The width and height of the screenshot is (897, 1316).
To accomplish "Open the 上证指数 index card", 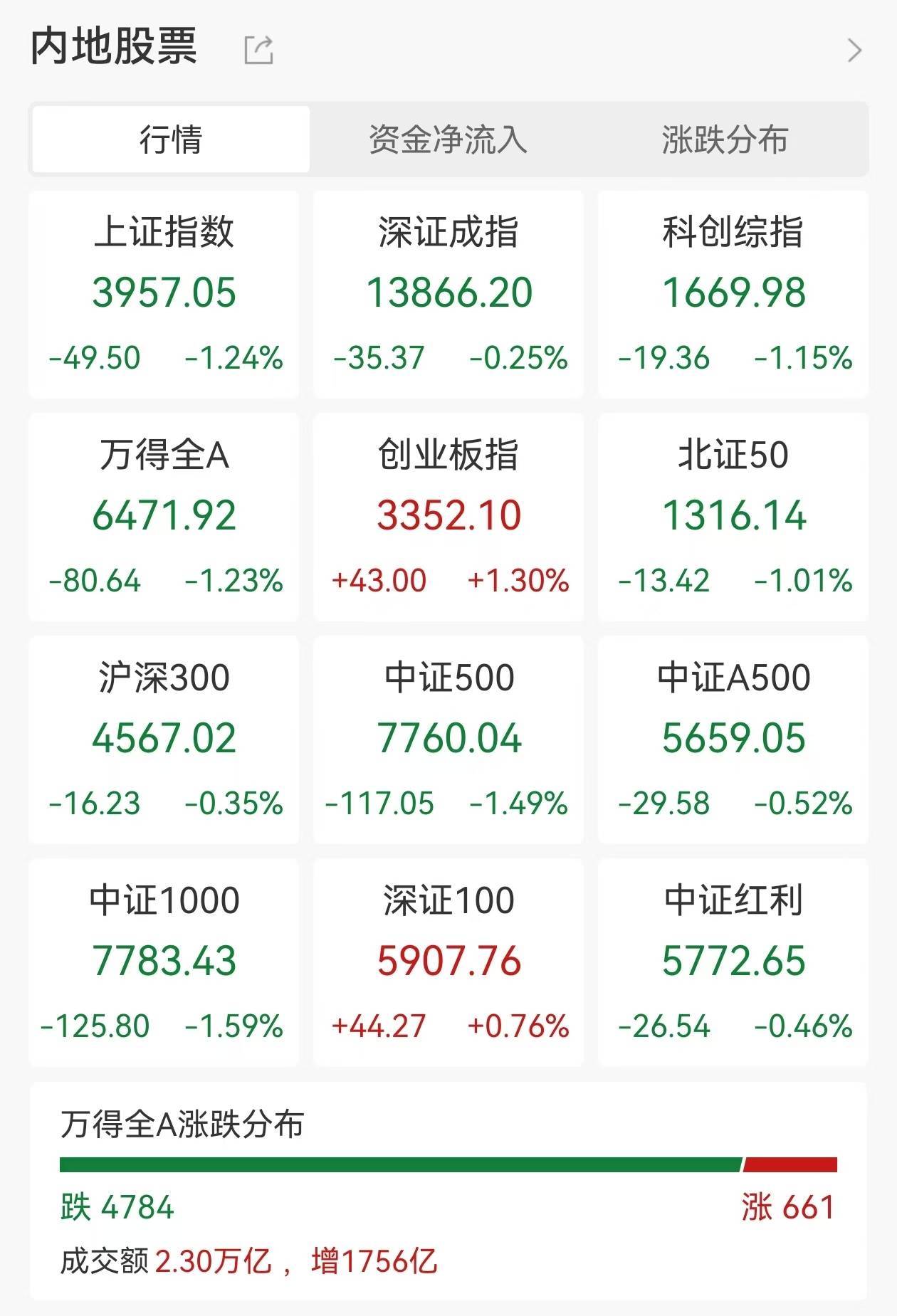I will (x=164, y=293).
